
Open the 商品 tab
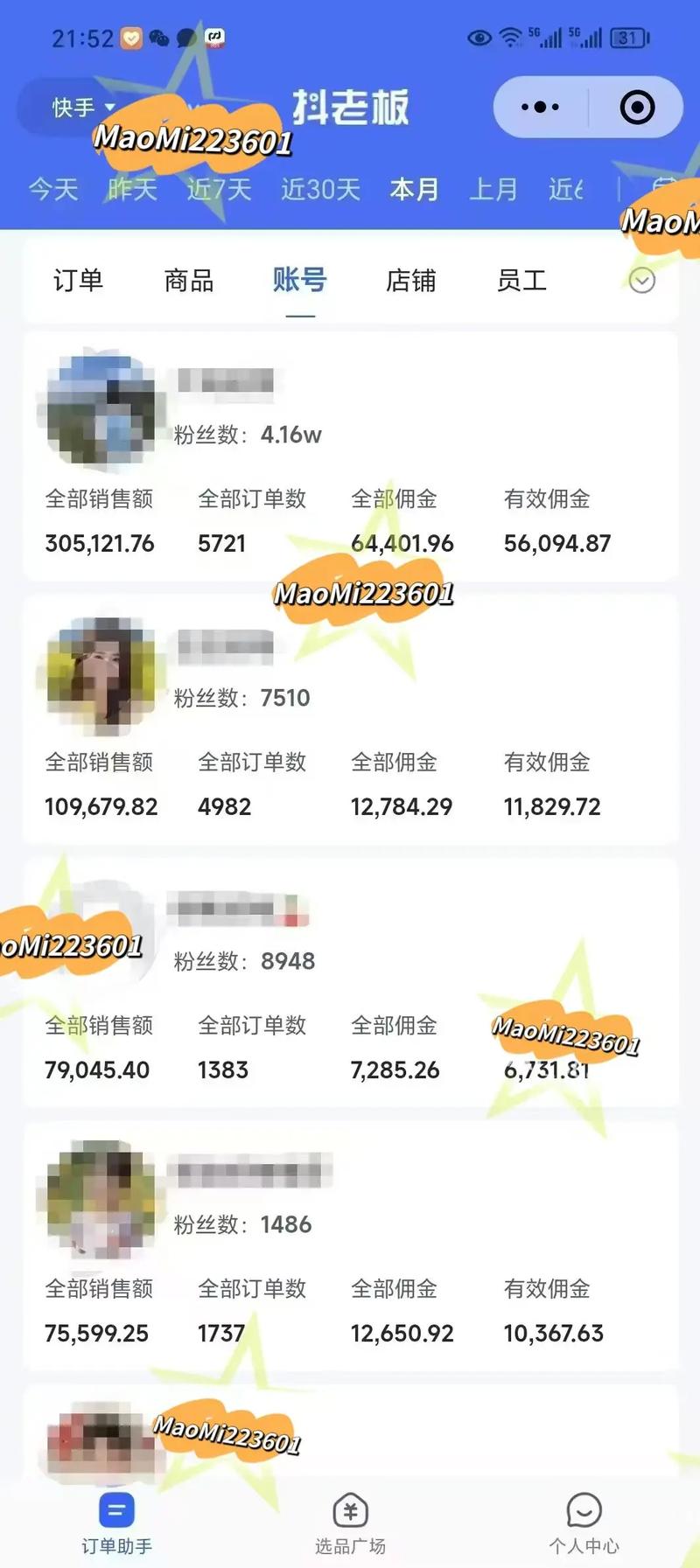tap(189, 281)
